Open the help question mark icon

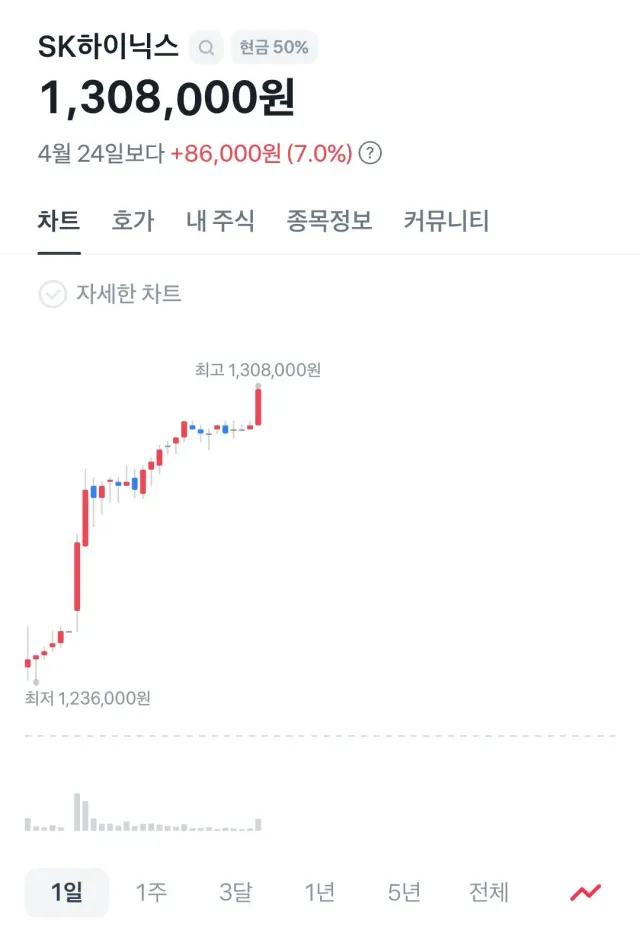(x=371, y=153)
